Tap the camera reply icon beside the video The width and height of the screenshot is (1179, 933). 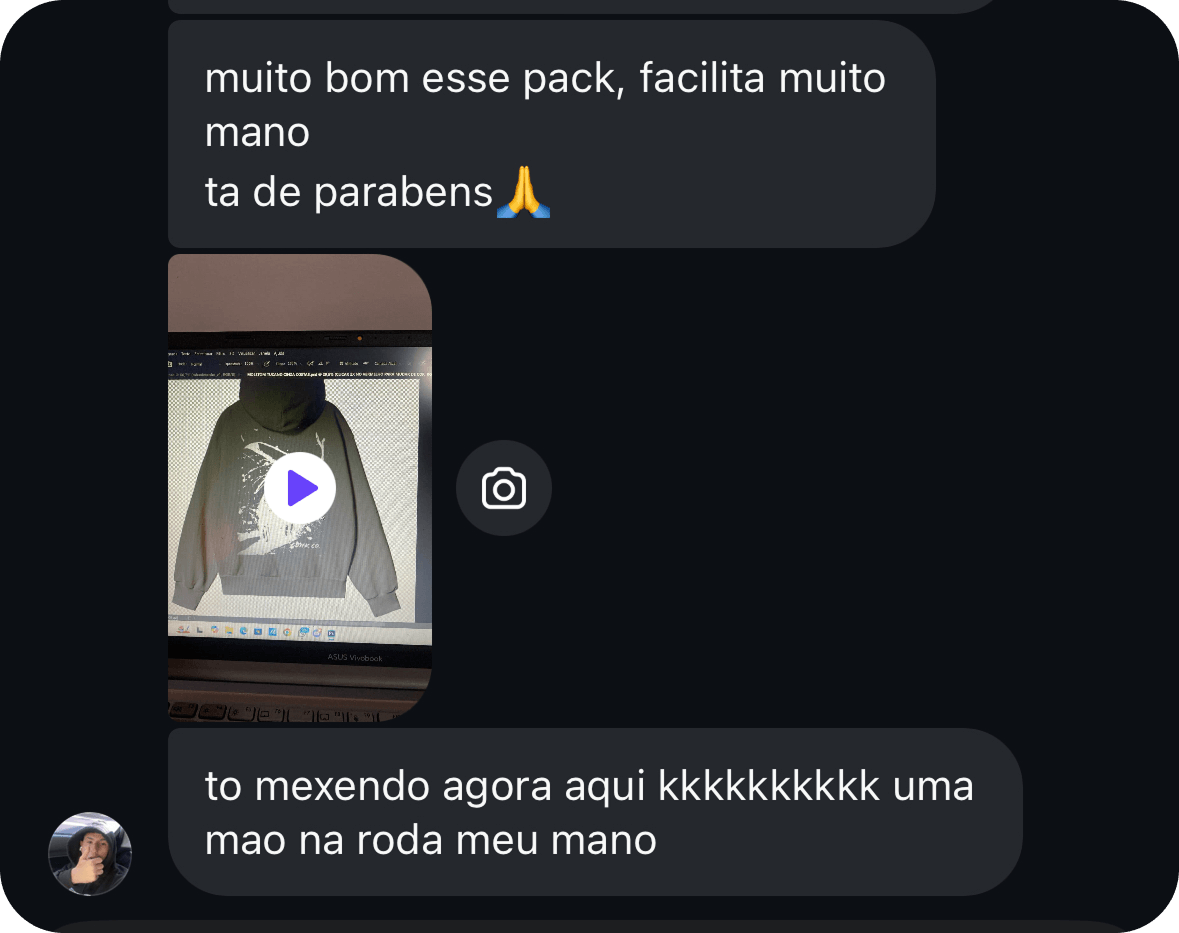(504, 488)
